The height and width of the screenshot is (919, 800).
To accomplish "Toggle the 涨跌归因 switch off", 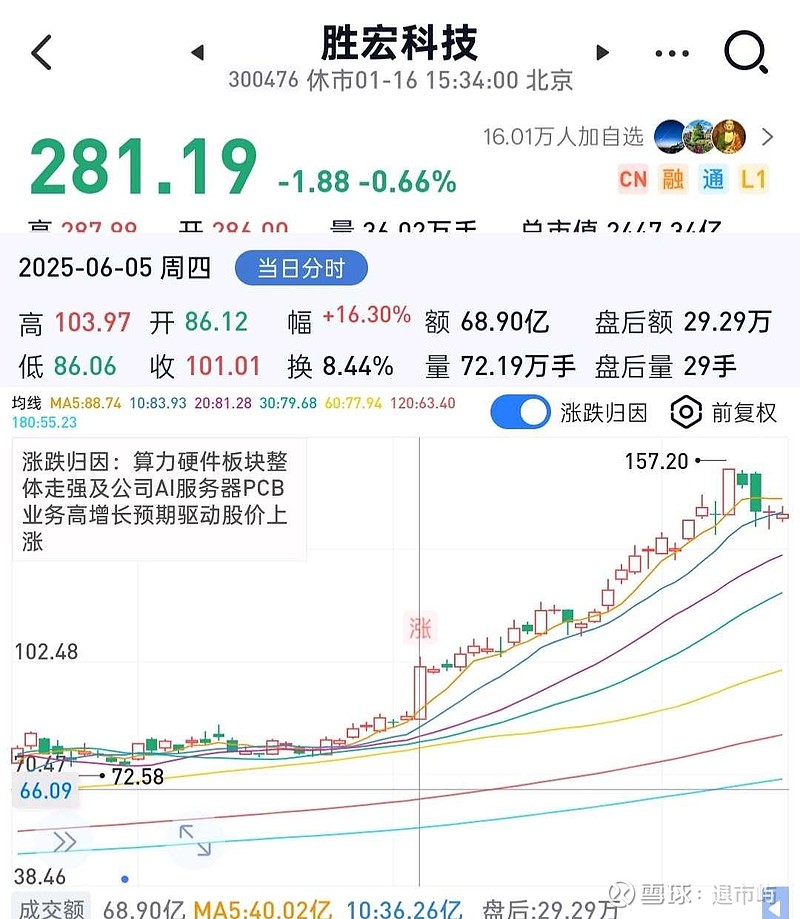I will [x=520, y=412].
